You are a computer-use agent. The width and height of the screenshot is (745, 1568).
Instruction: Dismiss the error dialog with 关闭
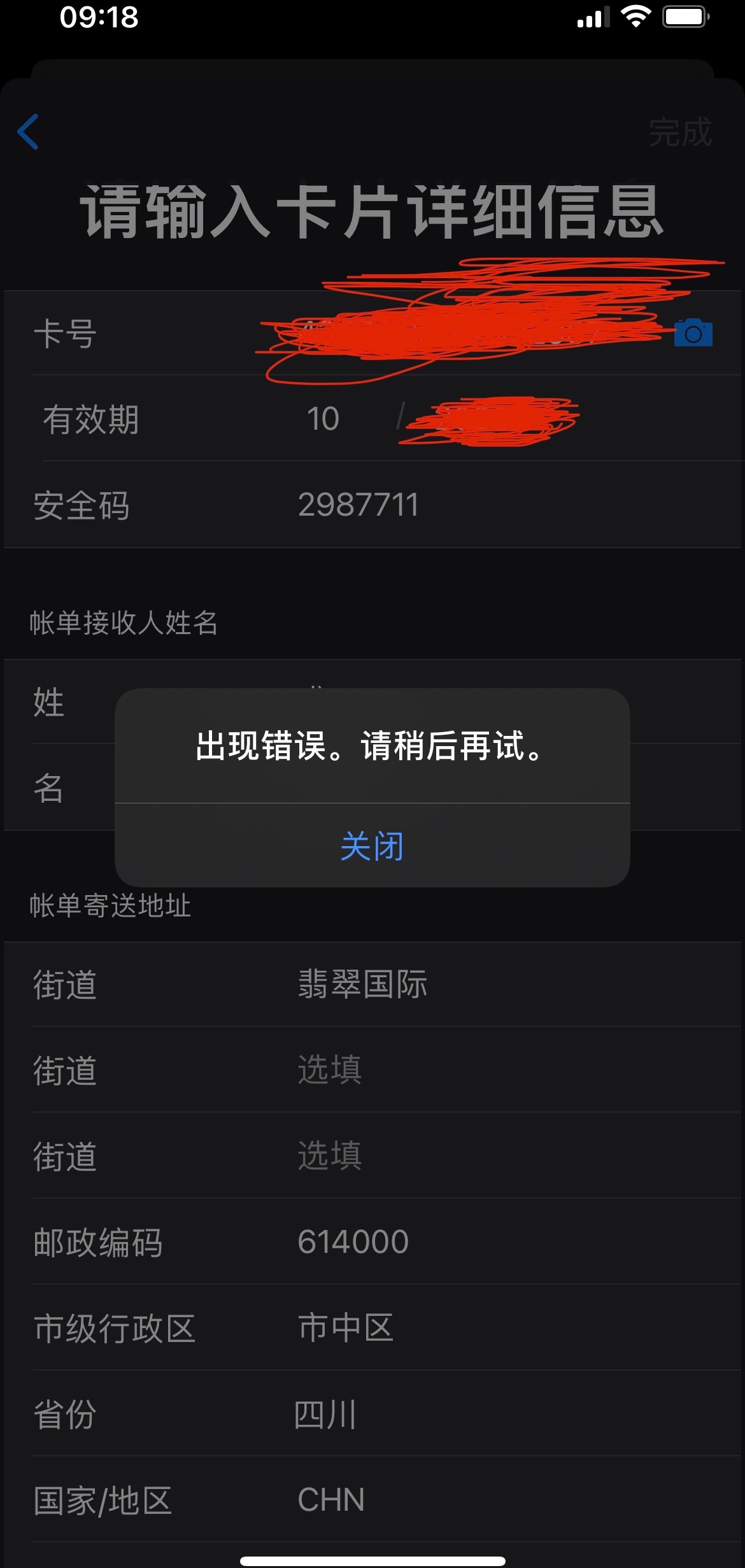[372, 845]
